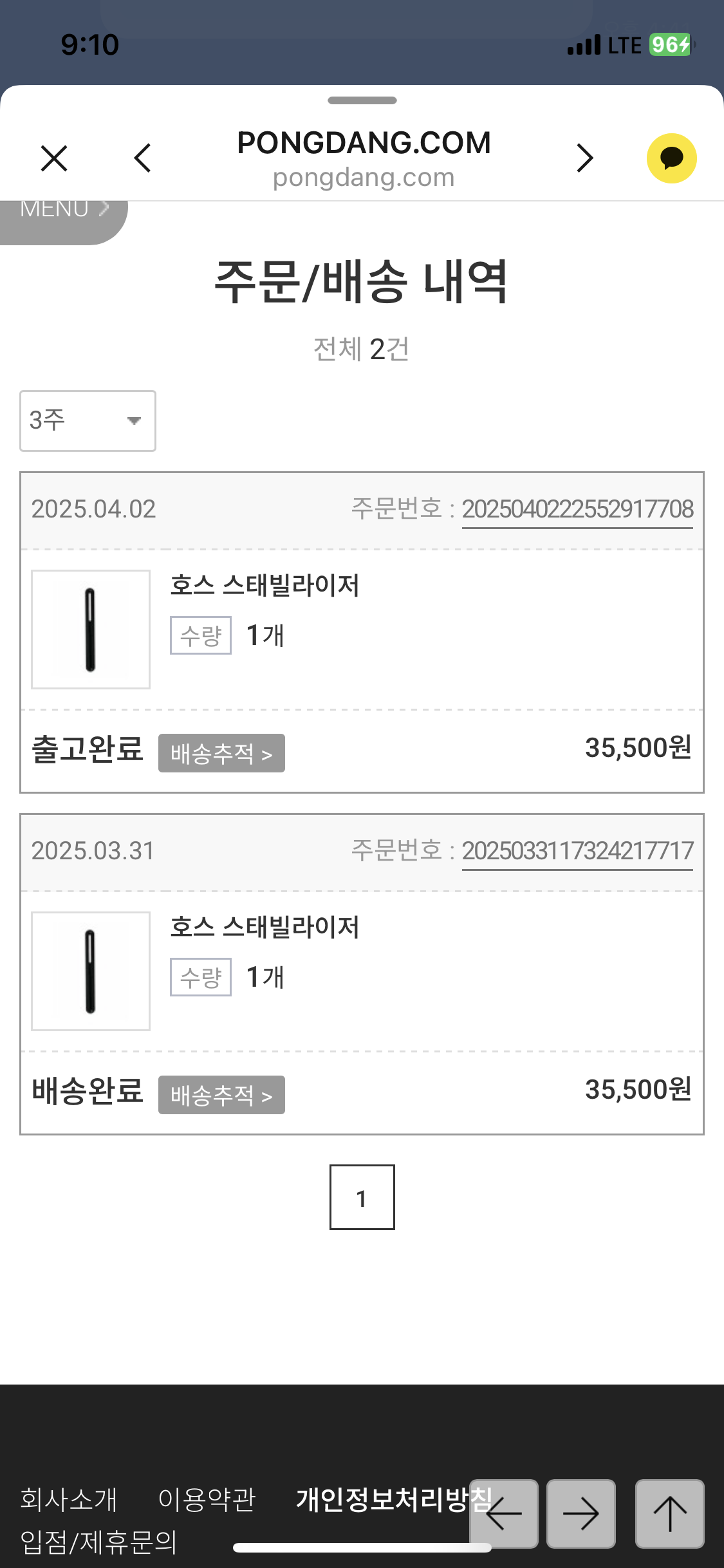724x1568 pixels.
Task: Track delivery for the 배송완료 order
Action: [x=221, y=1095]
